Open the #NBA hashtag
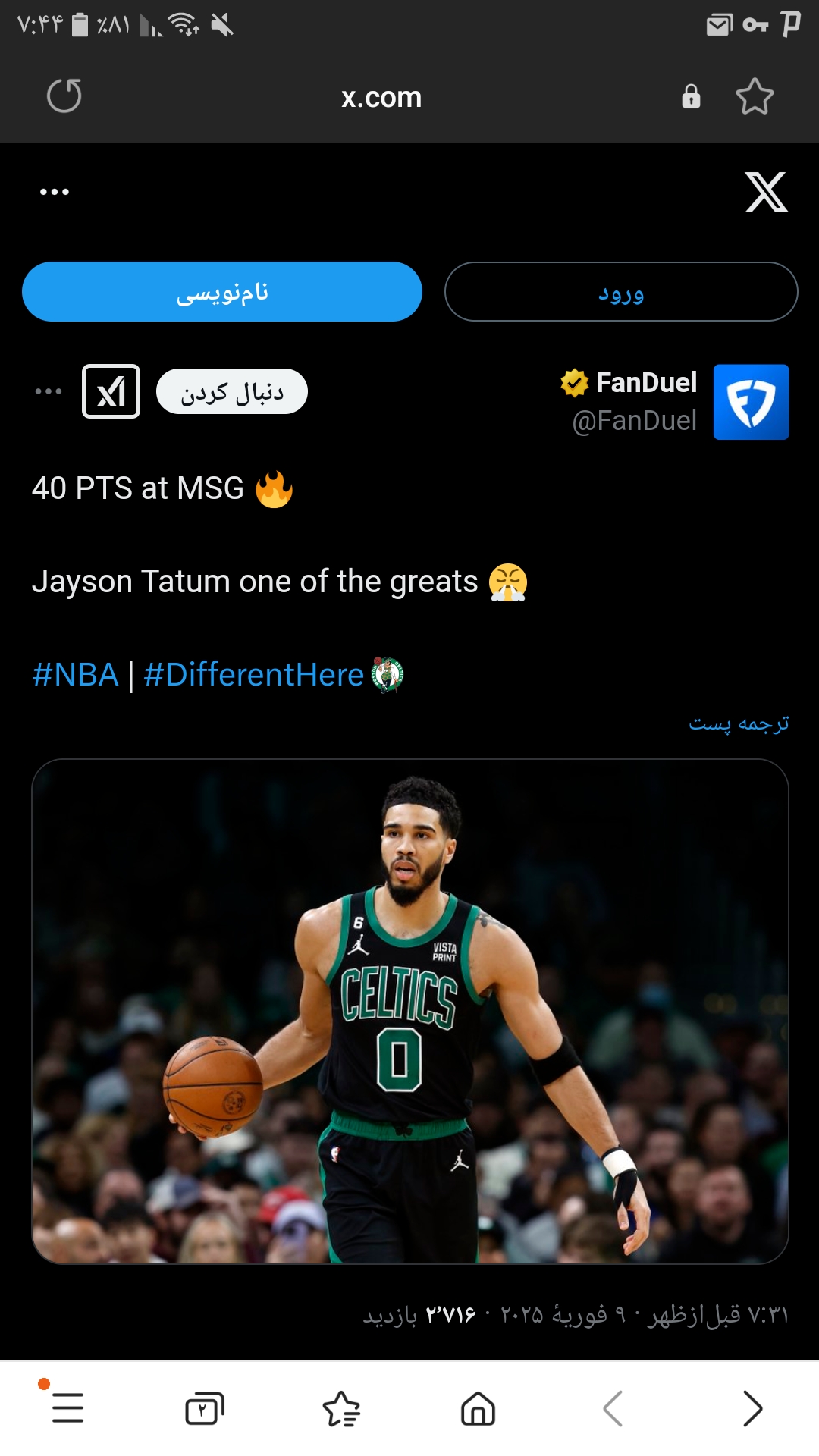 click(75, 674)
